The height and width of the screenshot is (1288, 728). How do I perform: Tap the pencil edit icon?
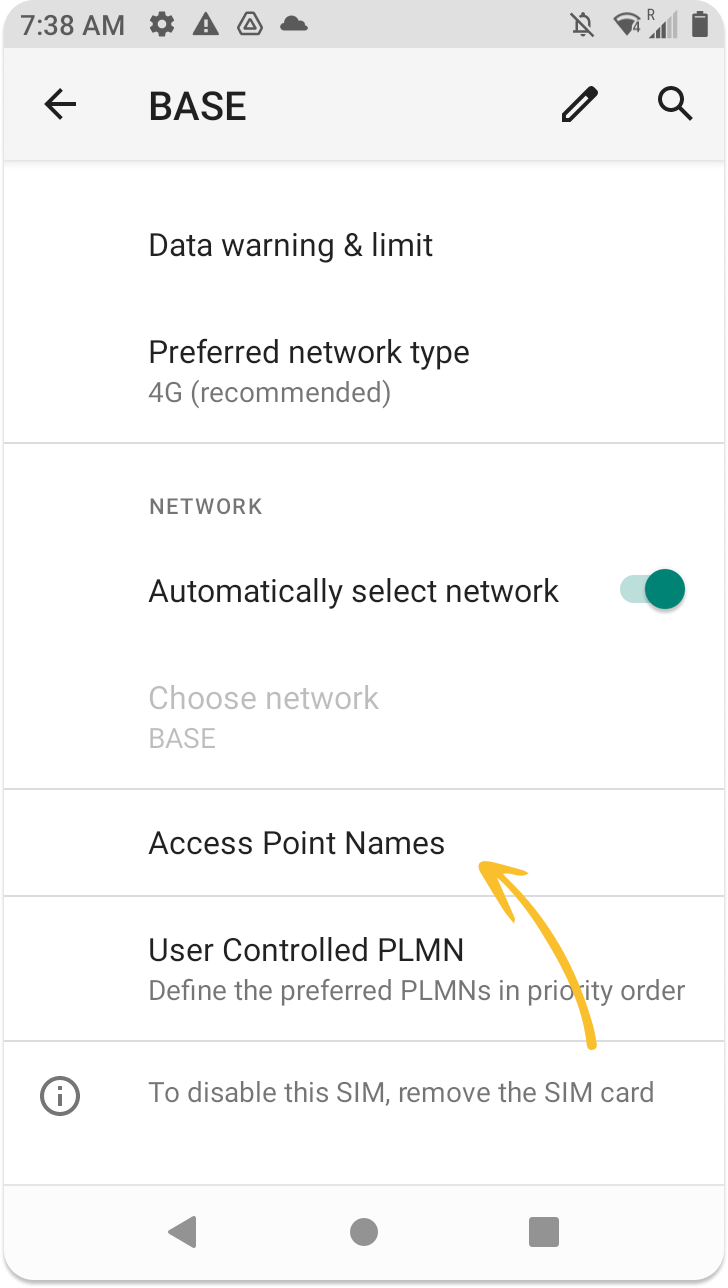pos(579,105)
